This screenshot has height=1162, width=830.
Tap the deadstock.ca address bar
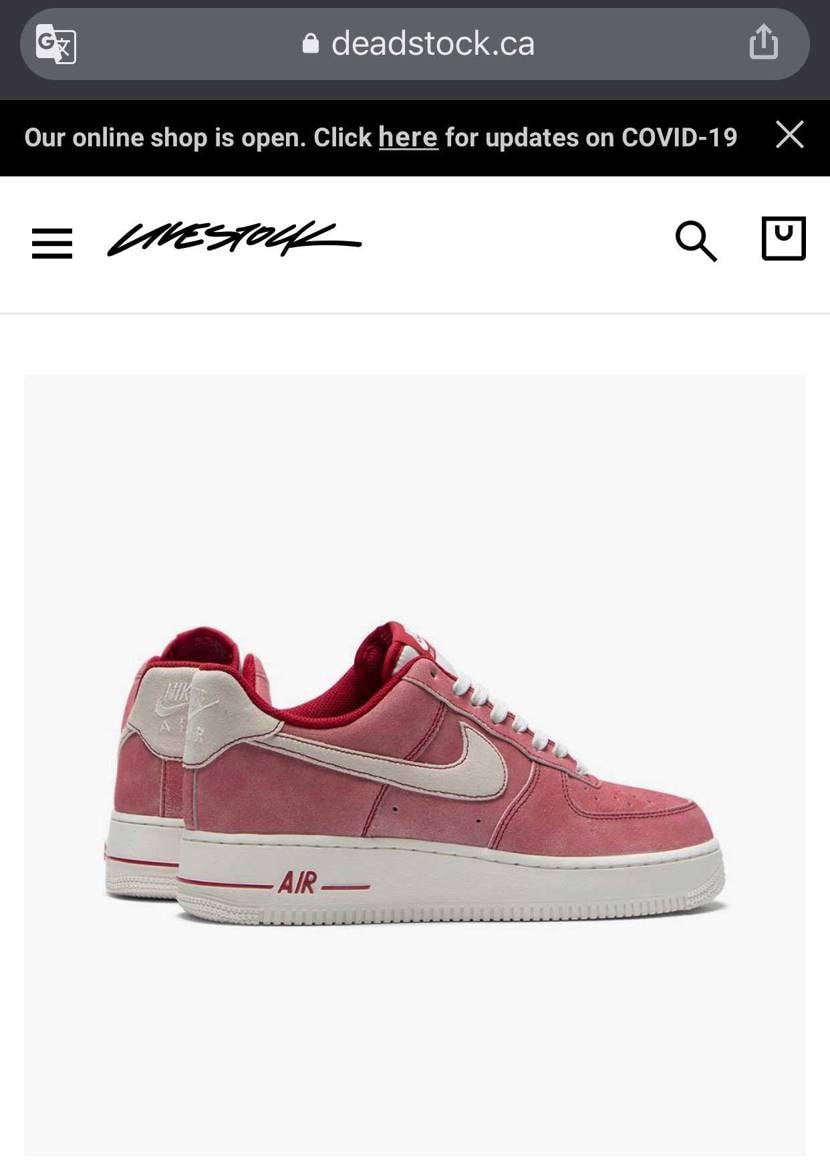[x=418, y=44]
